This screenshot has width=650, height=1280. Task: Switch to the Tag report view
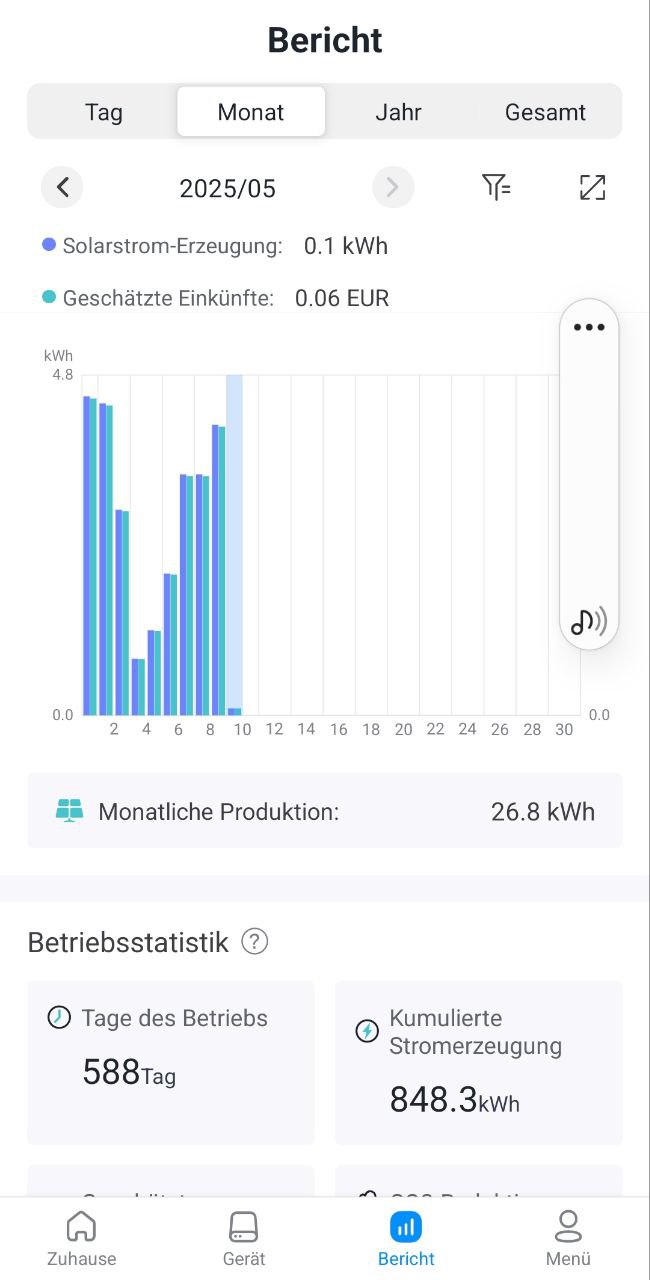103,112
